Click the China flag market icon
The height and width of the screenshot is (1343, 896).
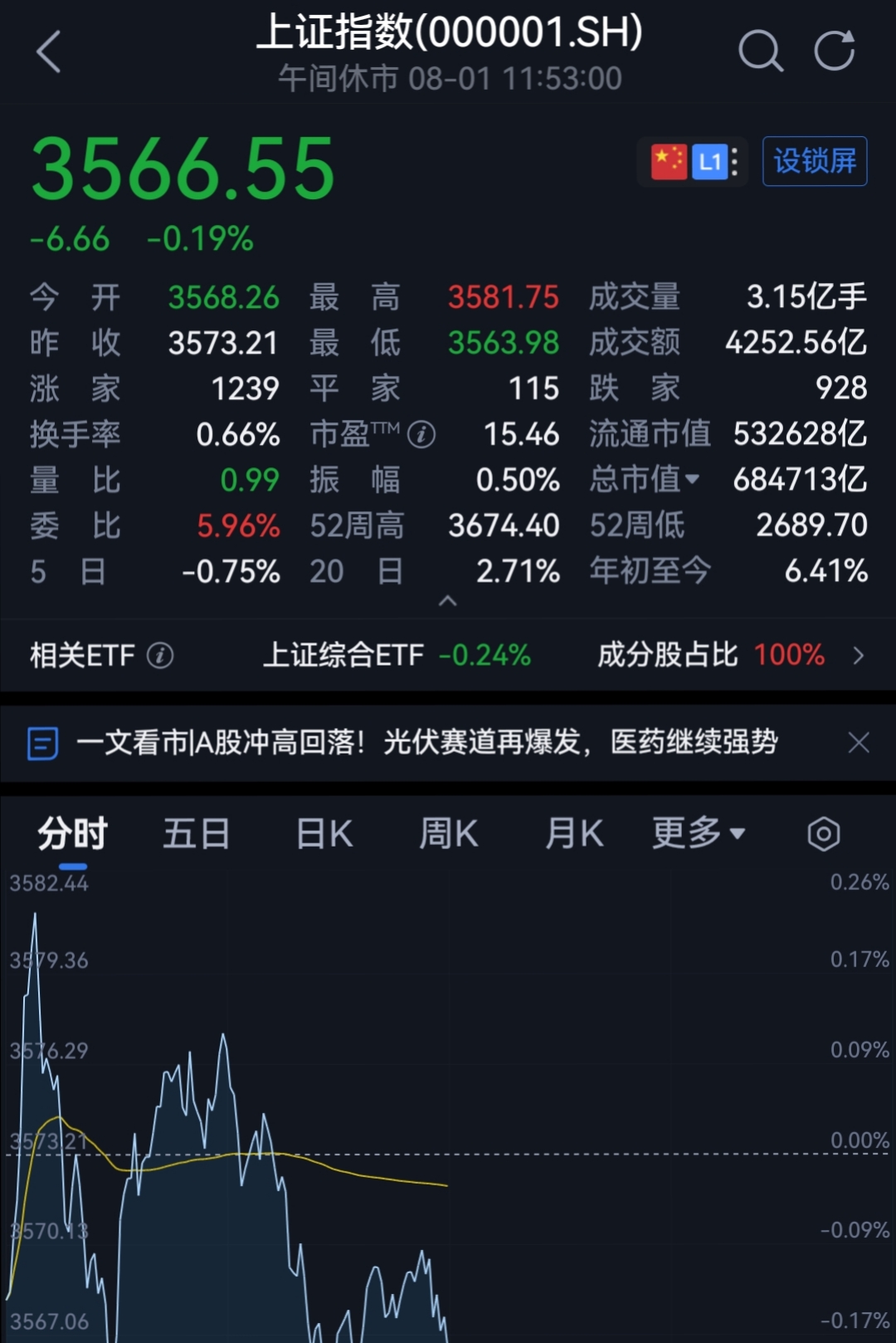(668, 161)
